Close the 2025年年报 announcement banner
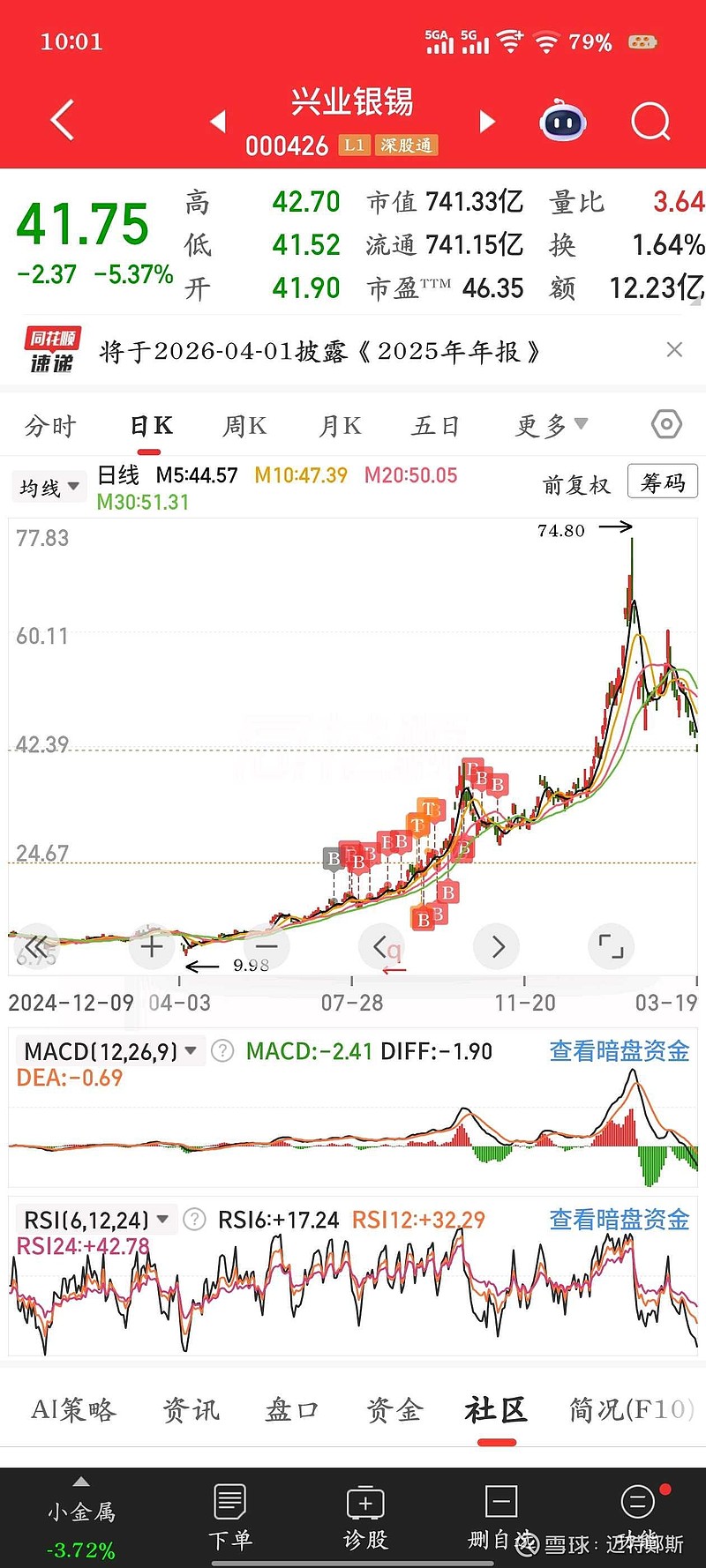 [x=674, y=350]
